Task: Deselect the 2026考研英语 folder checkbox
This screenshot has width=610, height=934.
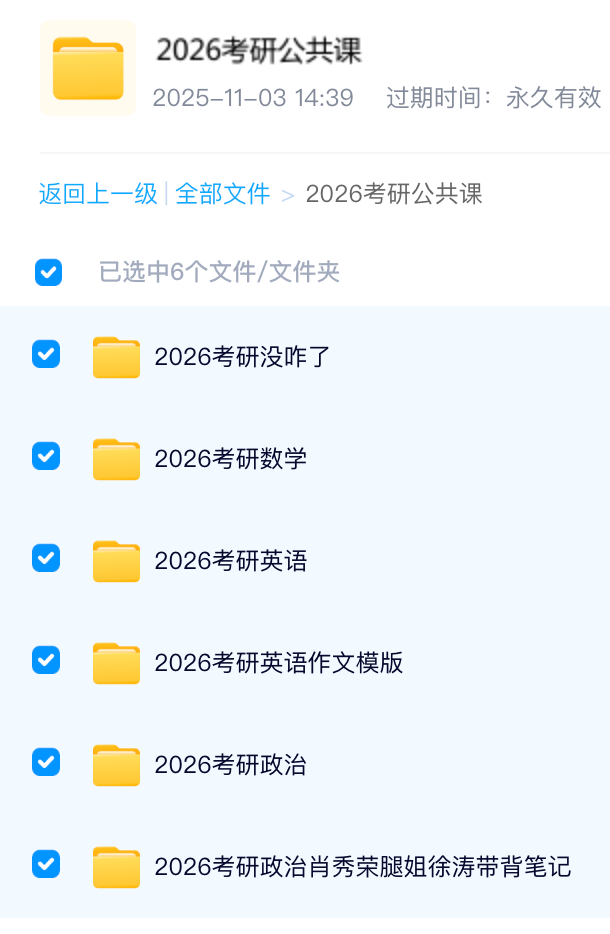Action: 46,558
